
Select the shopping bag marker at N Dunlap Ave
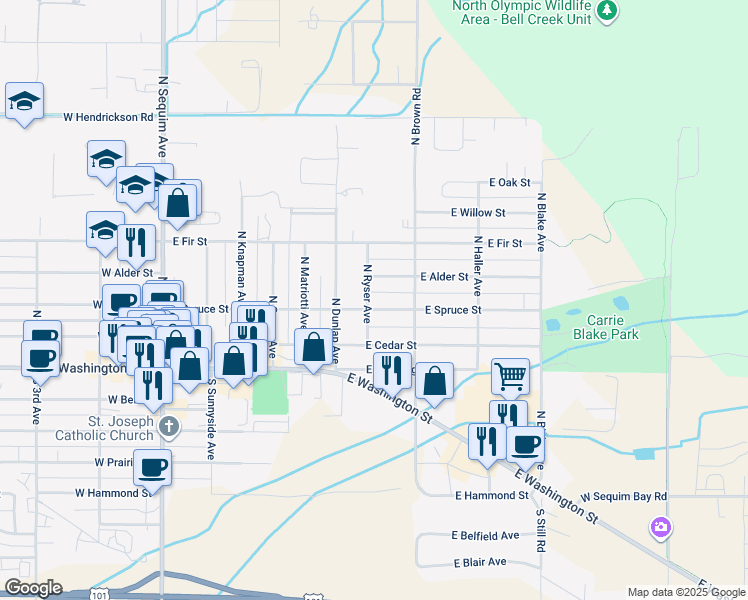(314, 348)
